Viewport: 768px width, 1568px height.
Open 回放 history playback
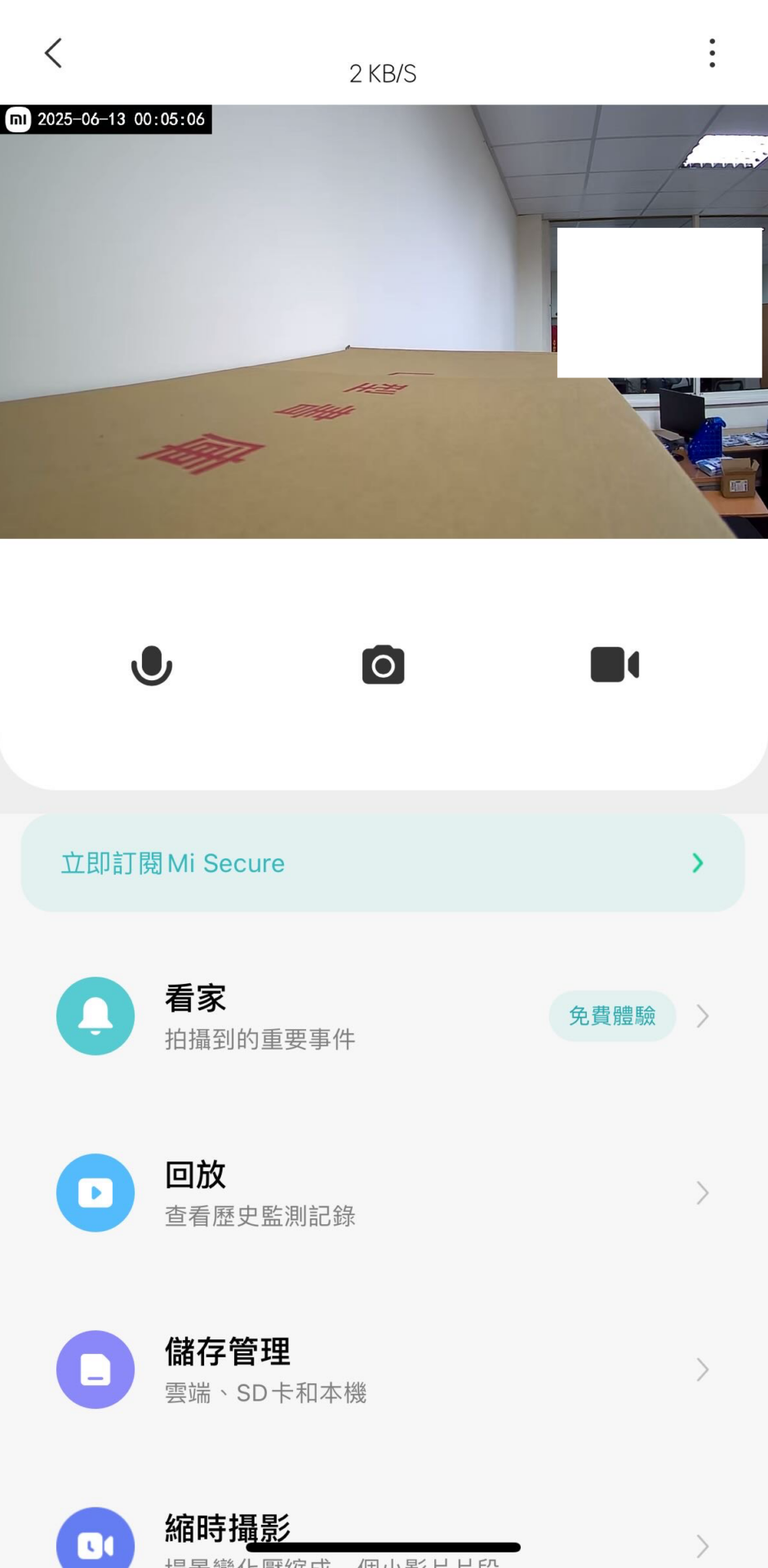pyautogui.click(x=383, y=1193)
